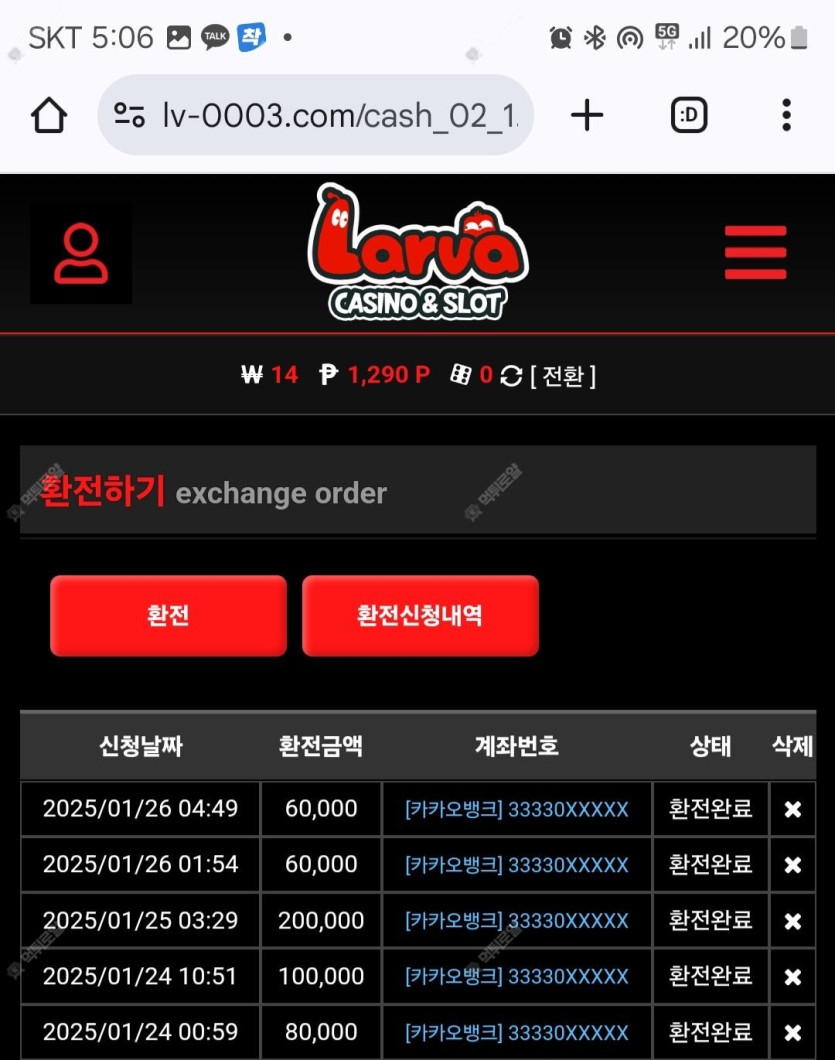The height and width of the screenshot is (1060, 835).
Task: Open the user profile icon
Action: coord(81,254)
